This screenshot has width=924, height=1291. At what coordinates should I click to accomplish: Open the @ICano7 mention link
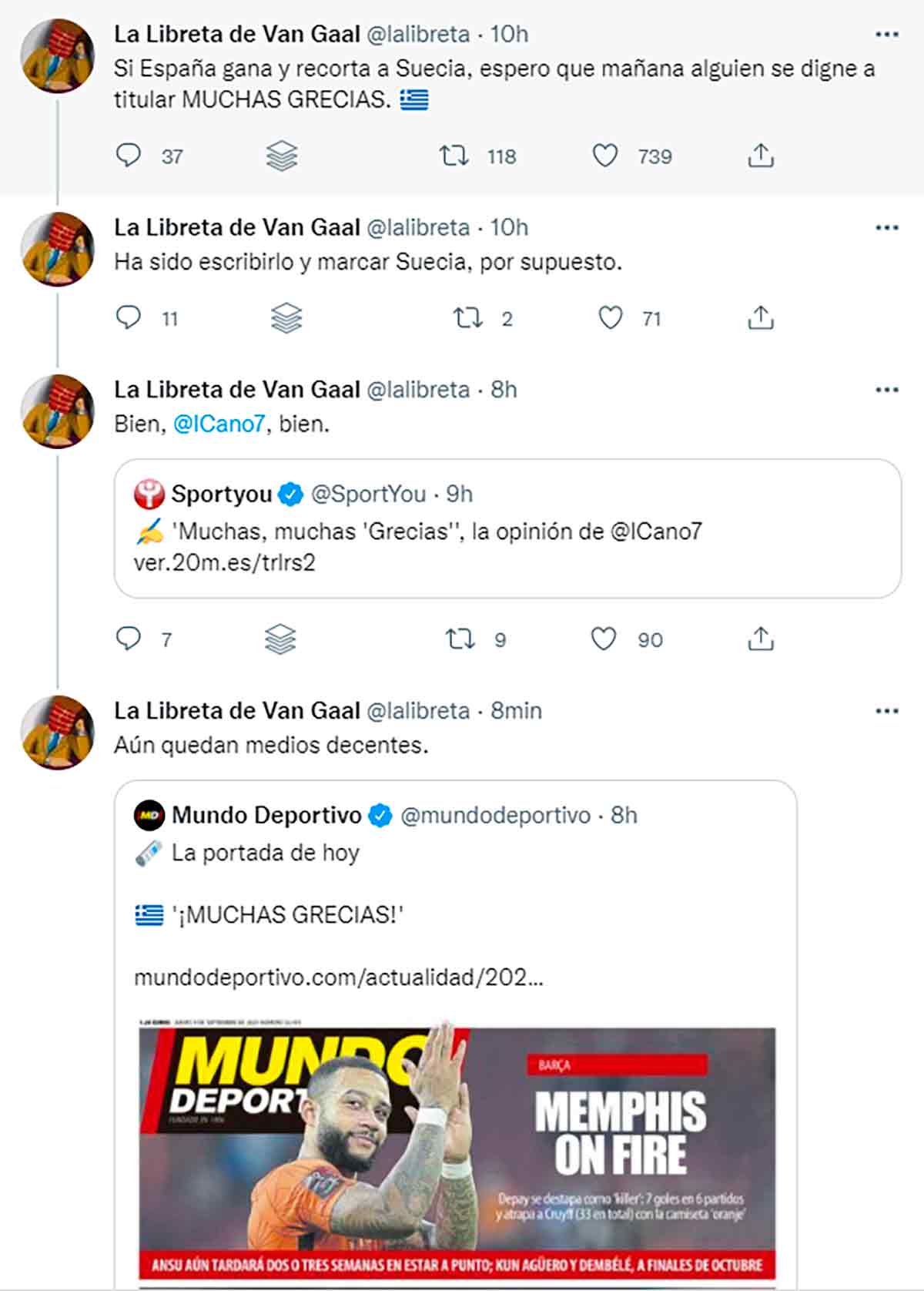[x=219, y=424]
